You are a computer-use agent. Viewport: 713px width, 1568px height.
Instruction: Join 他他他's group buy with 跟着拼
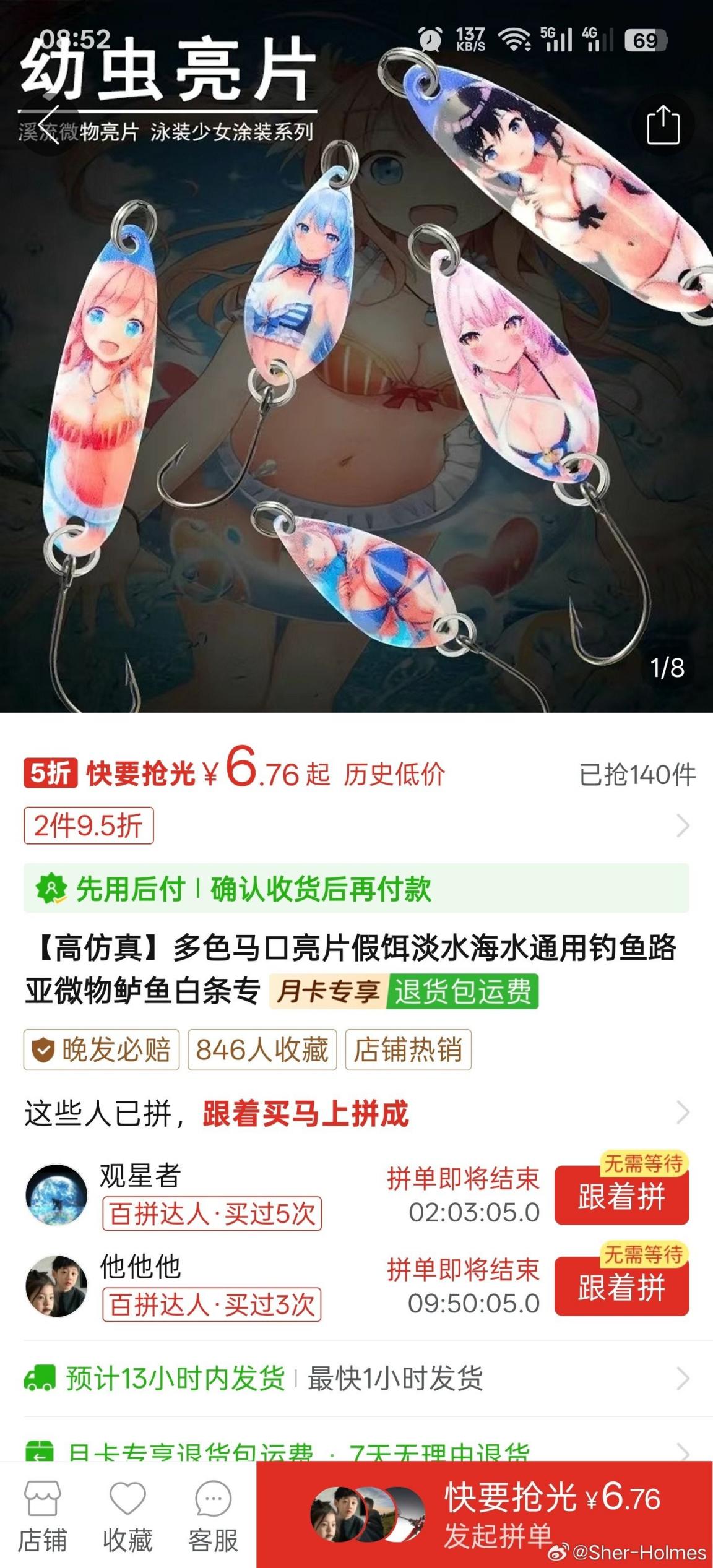click(x=621, y=1287)
